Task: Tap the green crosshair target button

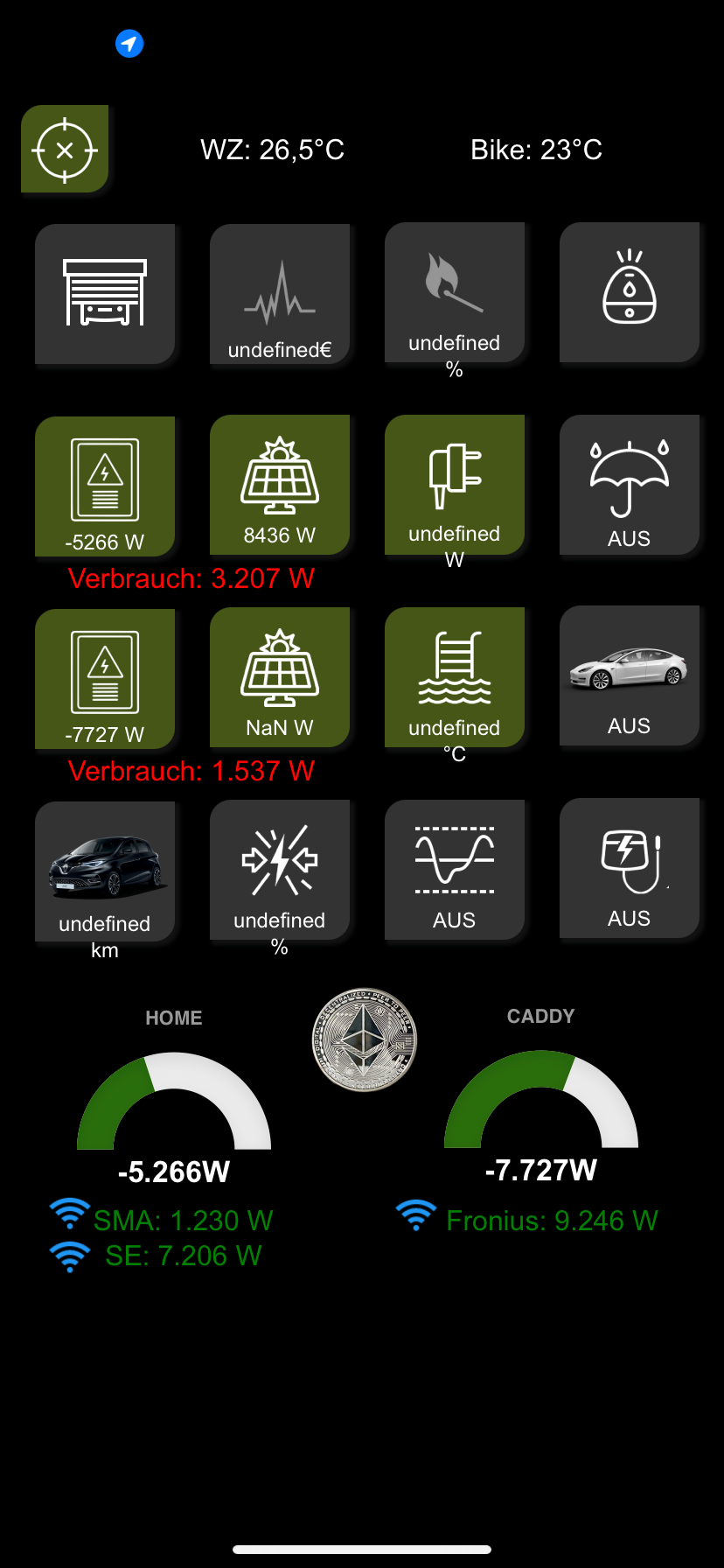Action: (x=65, y=150)
